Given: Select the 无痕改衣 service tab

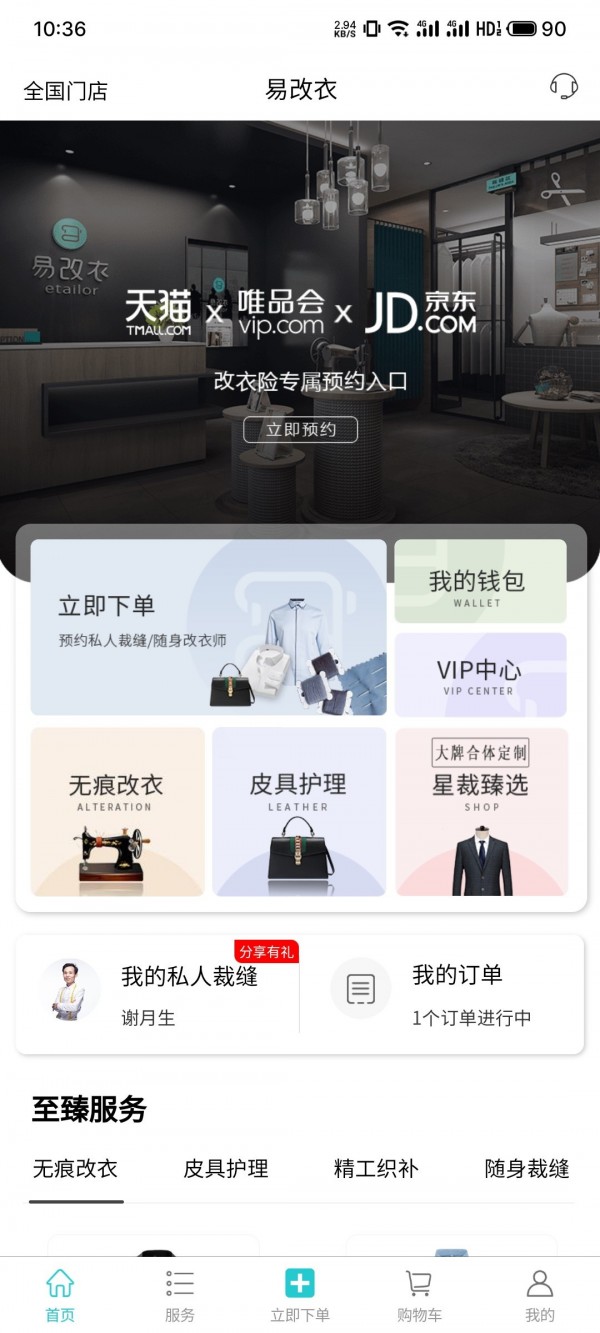Looking at the screenshot, I should (76, 1168).
